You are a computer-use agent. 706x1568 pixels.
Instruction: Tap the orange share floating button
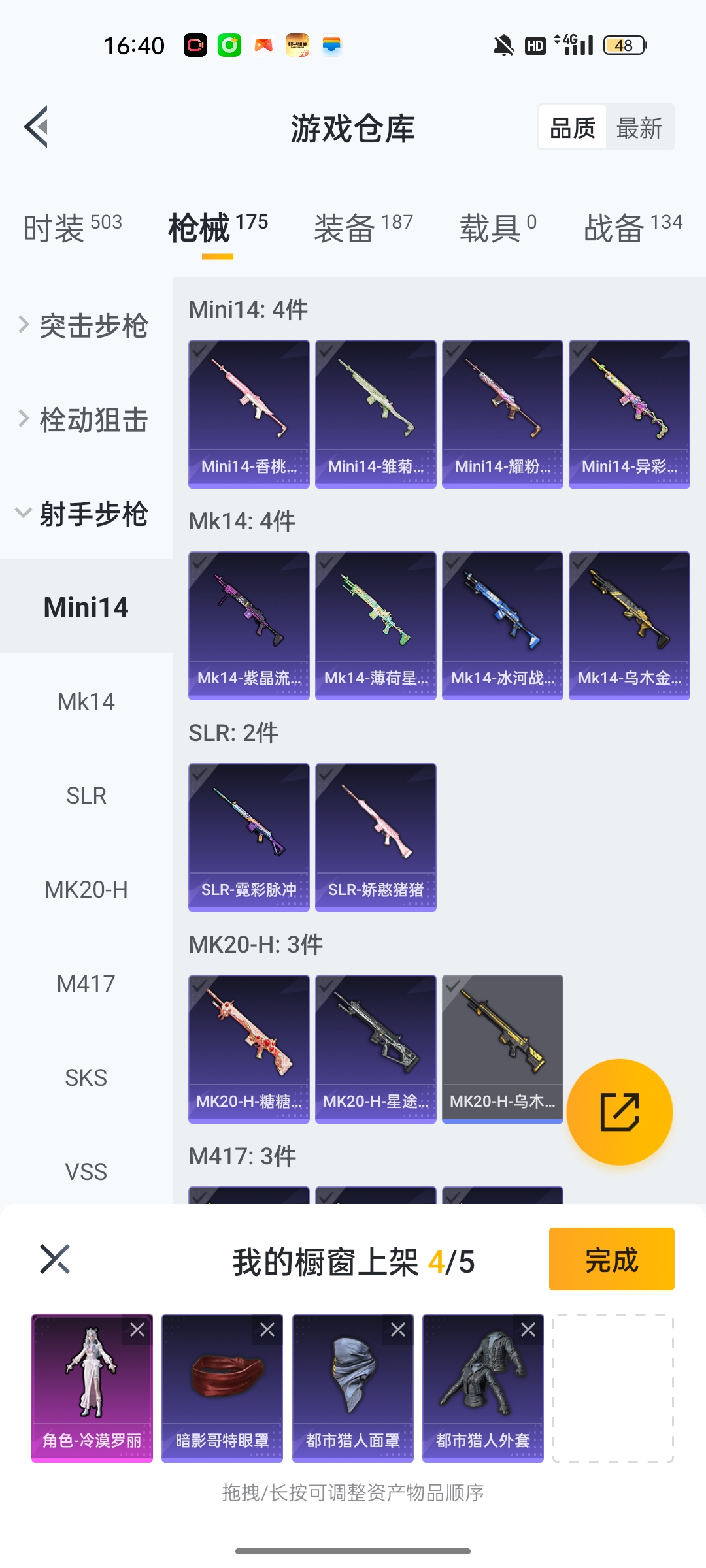coord(619,1111)
